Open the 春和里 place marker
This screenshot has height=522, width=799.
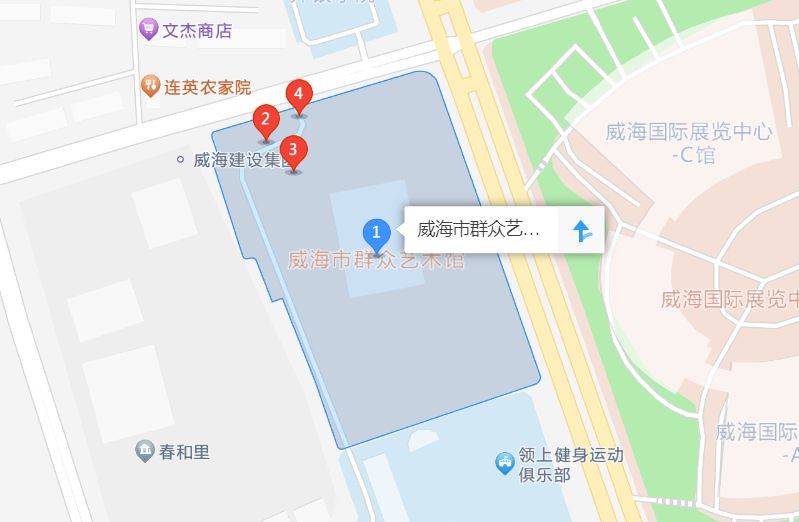145,452
